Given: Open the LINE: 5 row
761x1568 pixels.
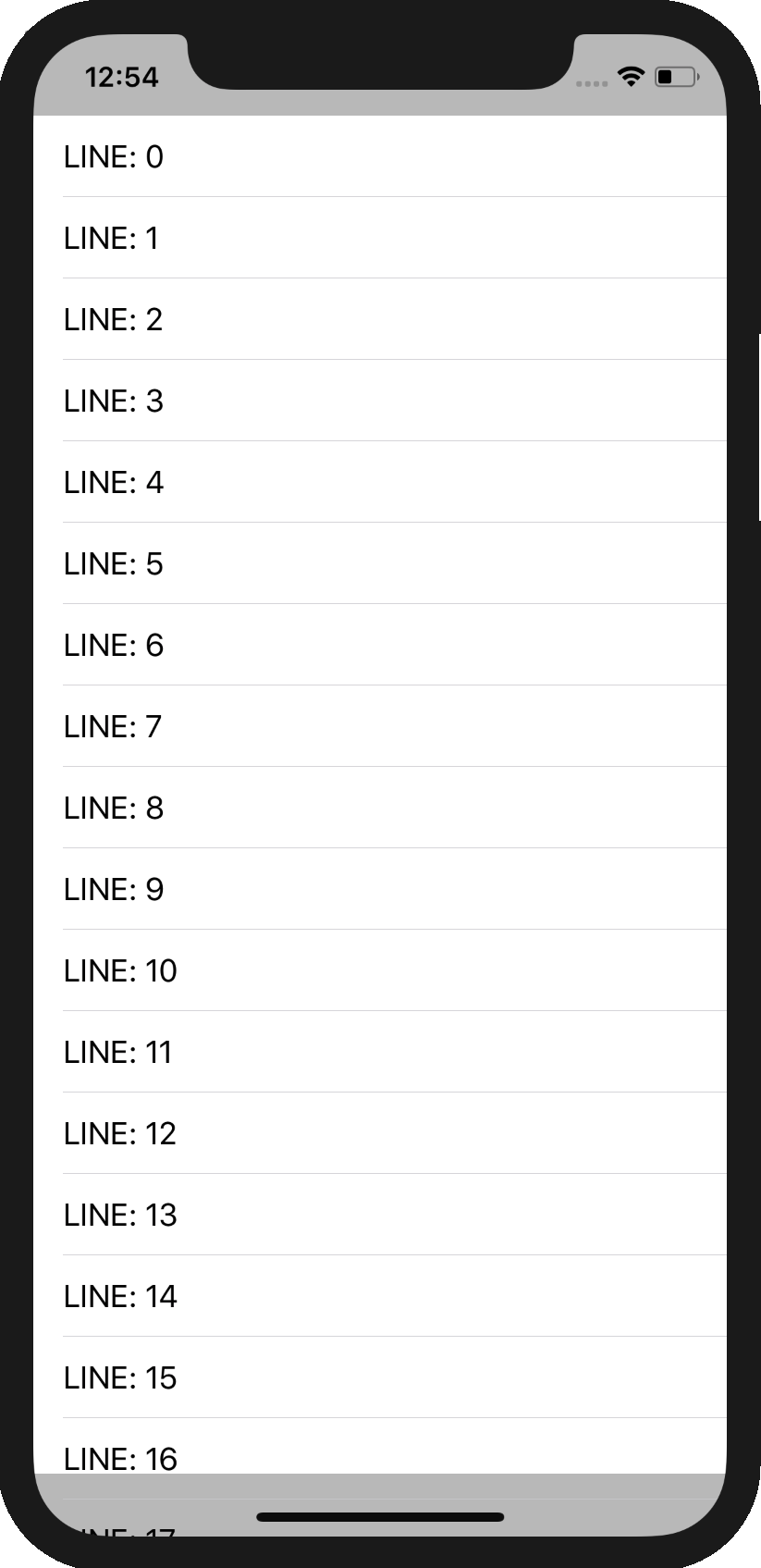Looking at the screenshot, I should click(379, 563).
